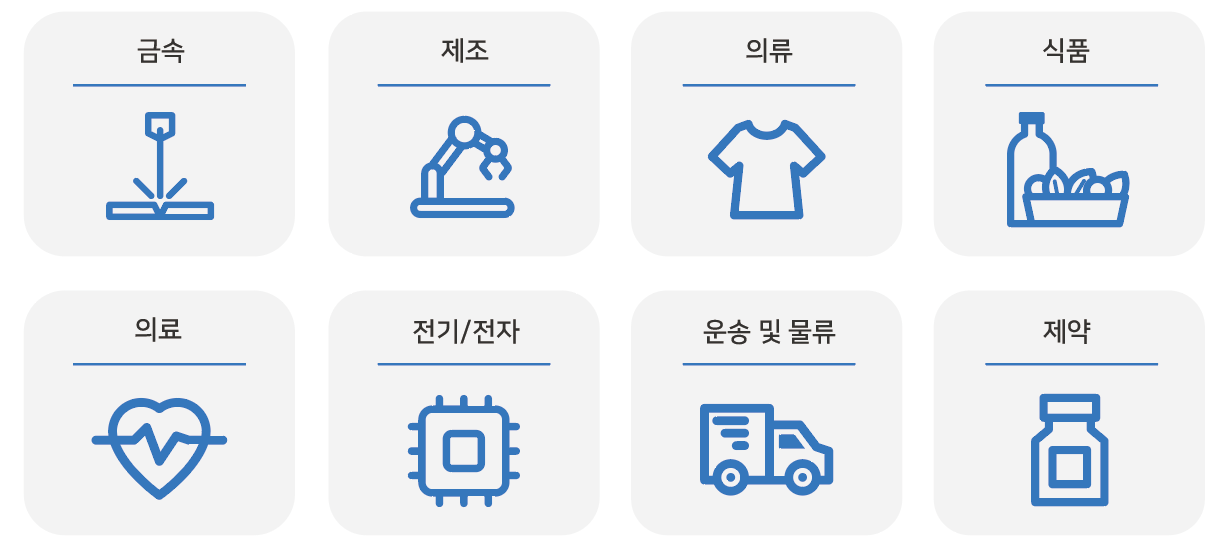Open the 금속 industry card
1230x554 pixels.
click(x=159, y=135)
